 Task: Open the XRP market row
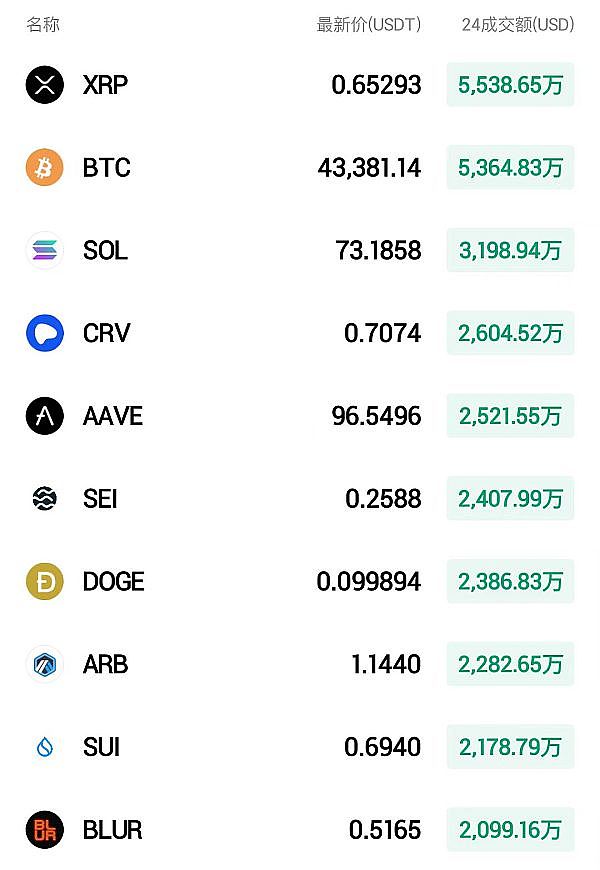tap(105, 85)
